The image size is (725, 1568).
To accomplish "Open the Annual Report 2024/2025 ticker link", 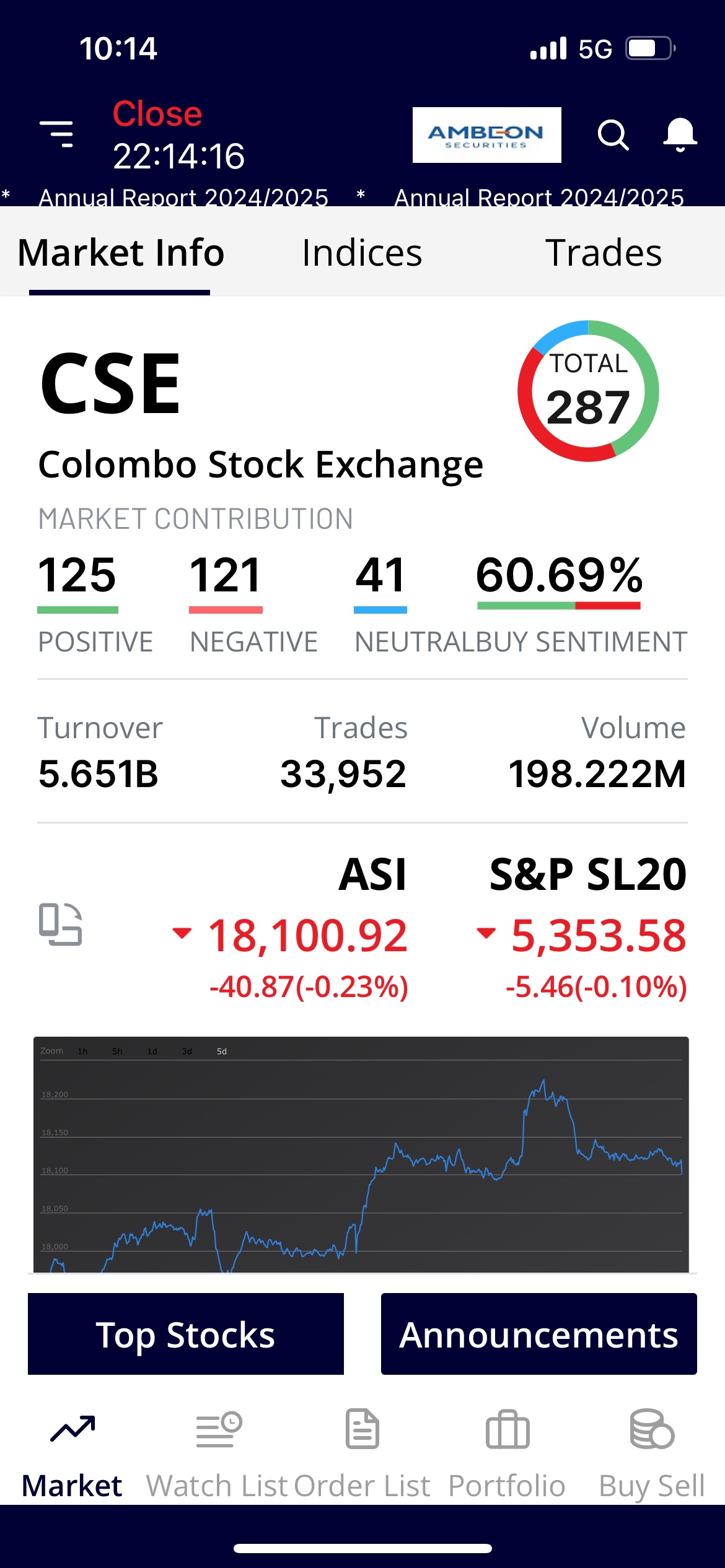I will click(183, 198).
